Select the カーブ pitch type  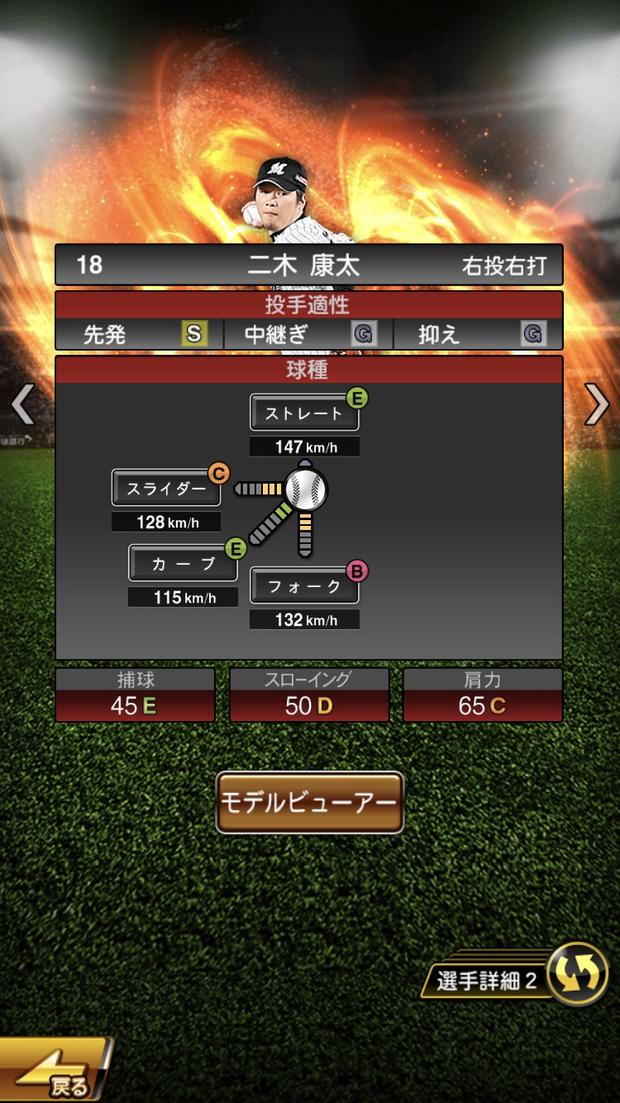point(183,563)
